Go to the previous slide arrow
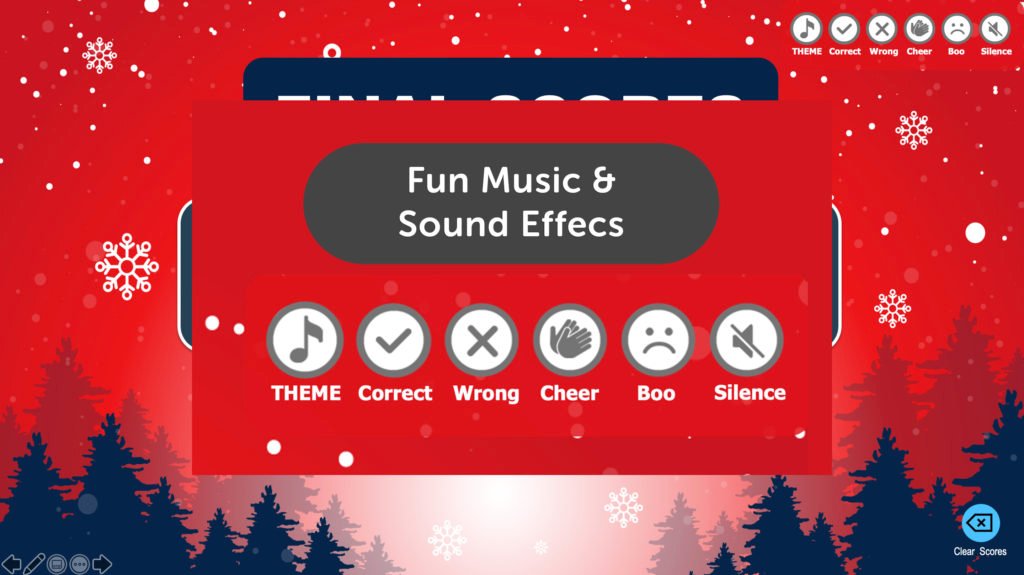The image size is (1024, 575). point(11,564)
